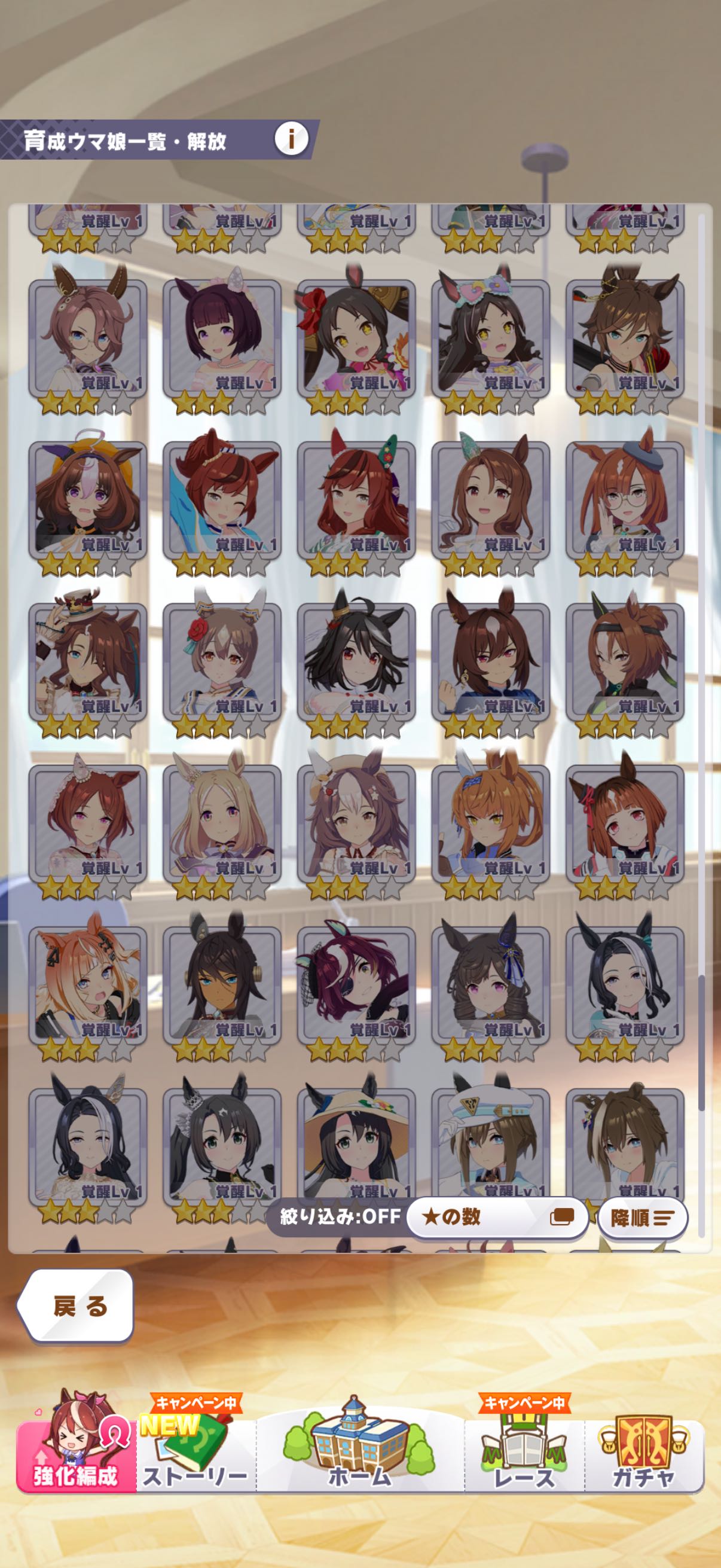Viewport: 721px width, 1568px height.
Task: Open the character wearing a straw sun hat
Action: (356, 1145)
